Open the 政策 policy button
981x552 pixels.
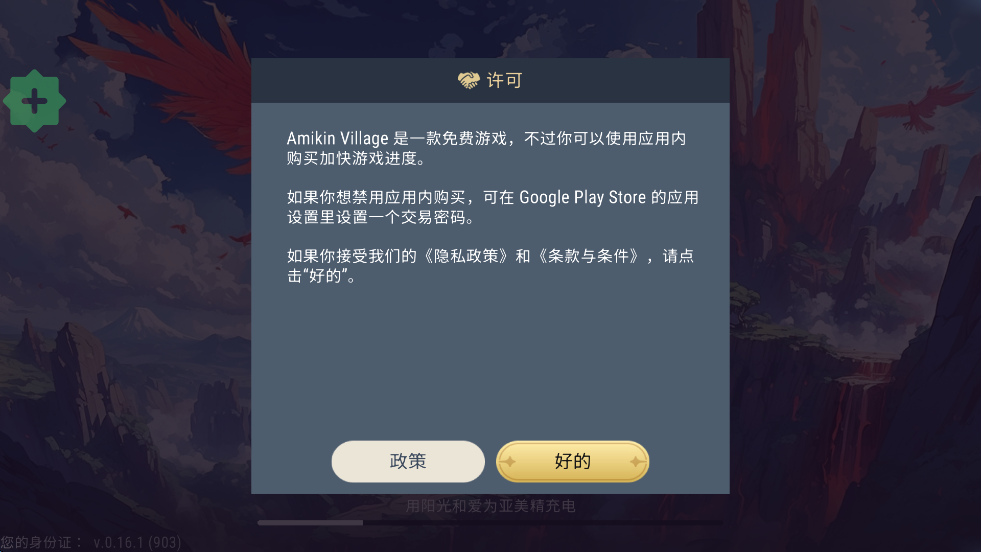[408, 461]
